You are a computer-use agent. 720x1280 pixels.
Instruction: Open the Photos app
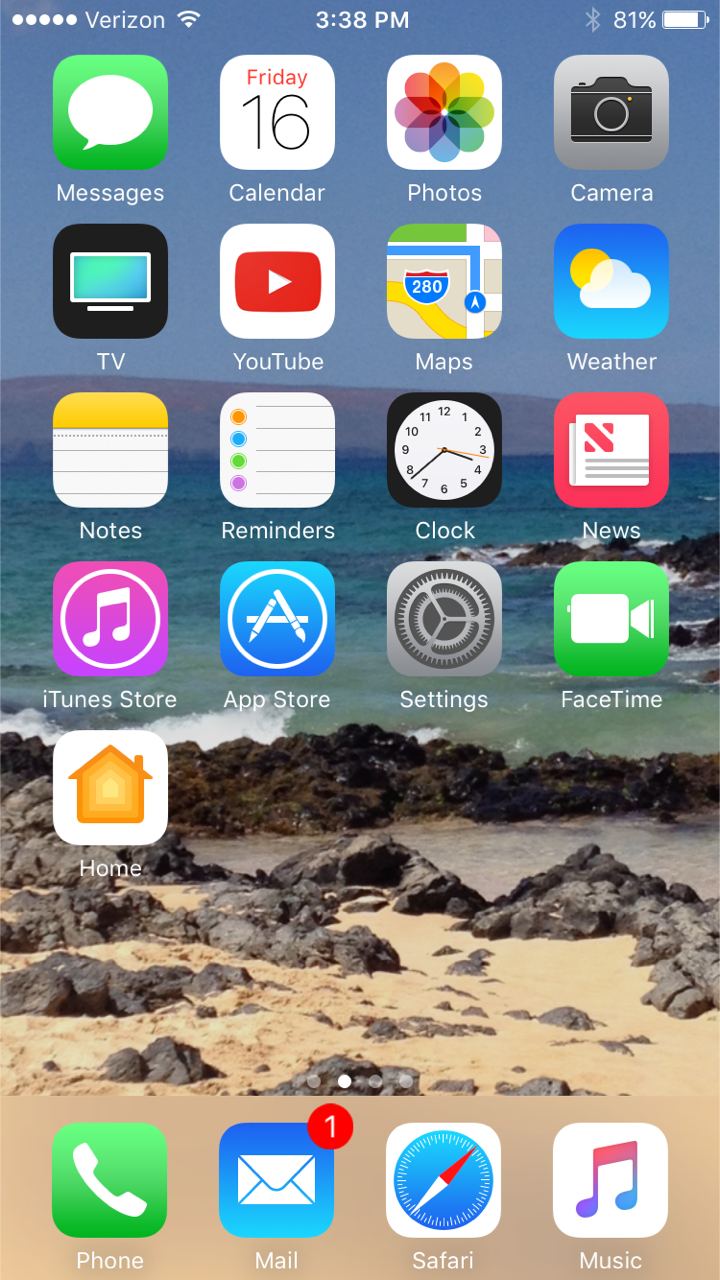(444, 112)
